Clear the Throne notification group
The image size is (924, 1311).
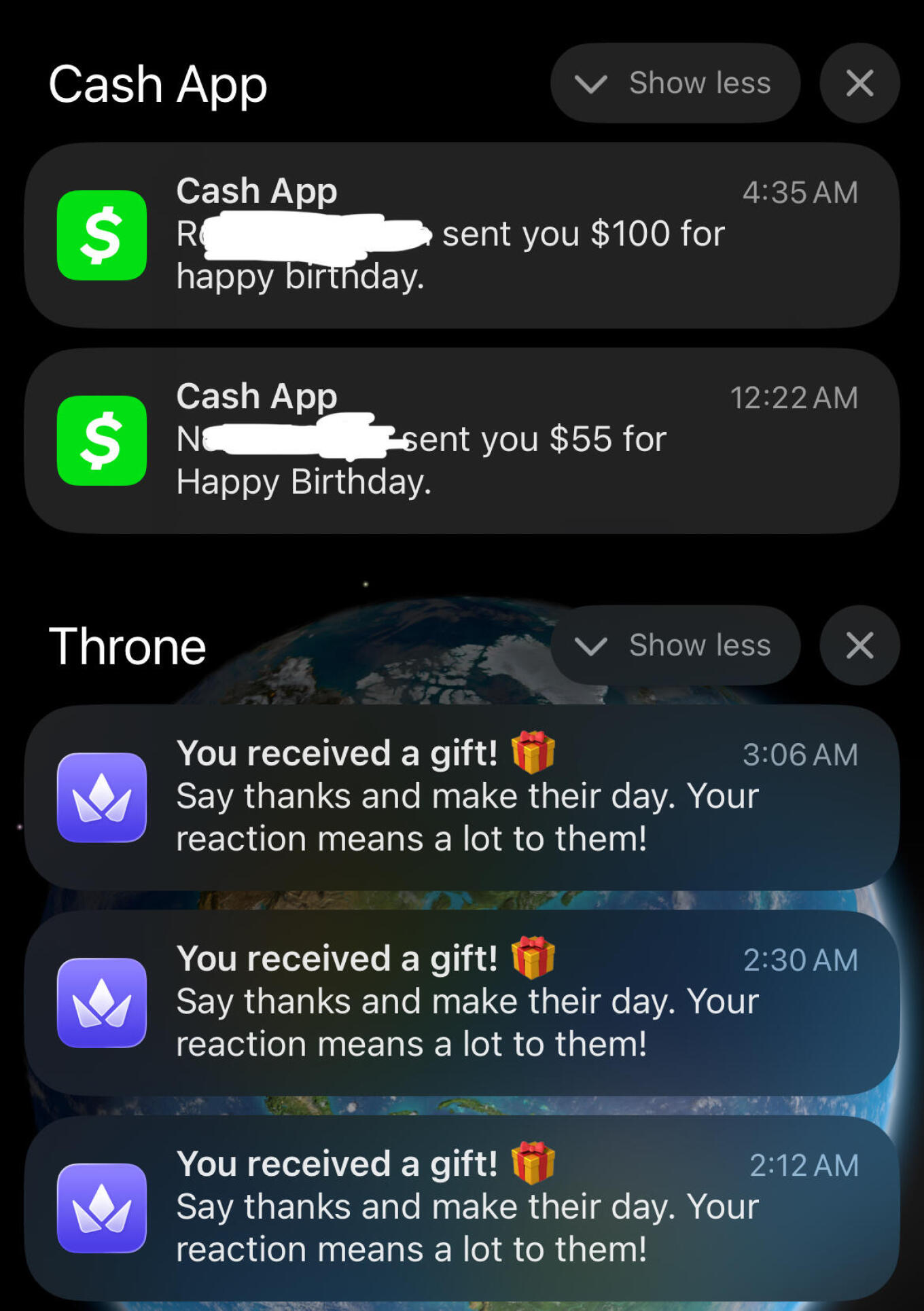[859, 645]
